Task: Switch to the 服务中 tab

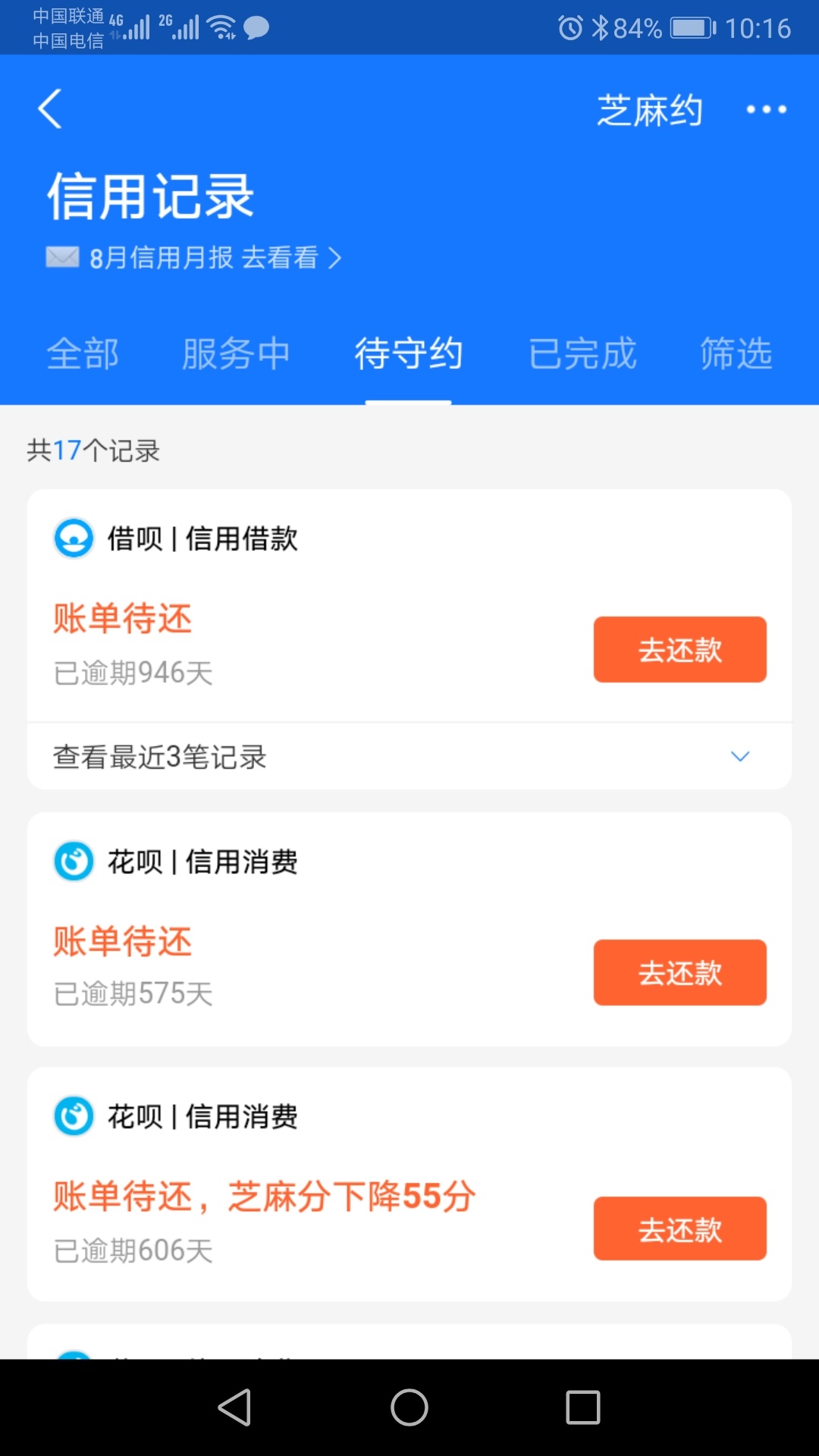Action: pyautogui.click(x=236, y=354)
